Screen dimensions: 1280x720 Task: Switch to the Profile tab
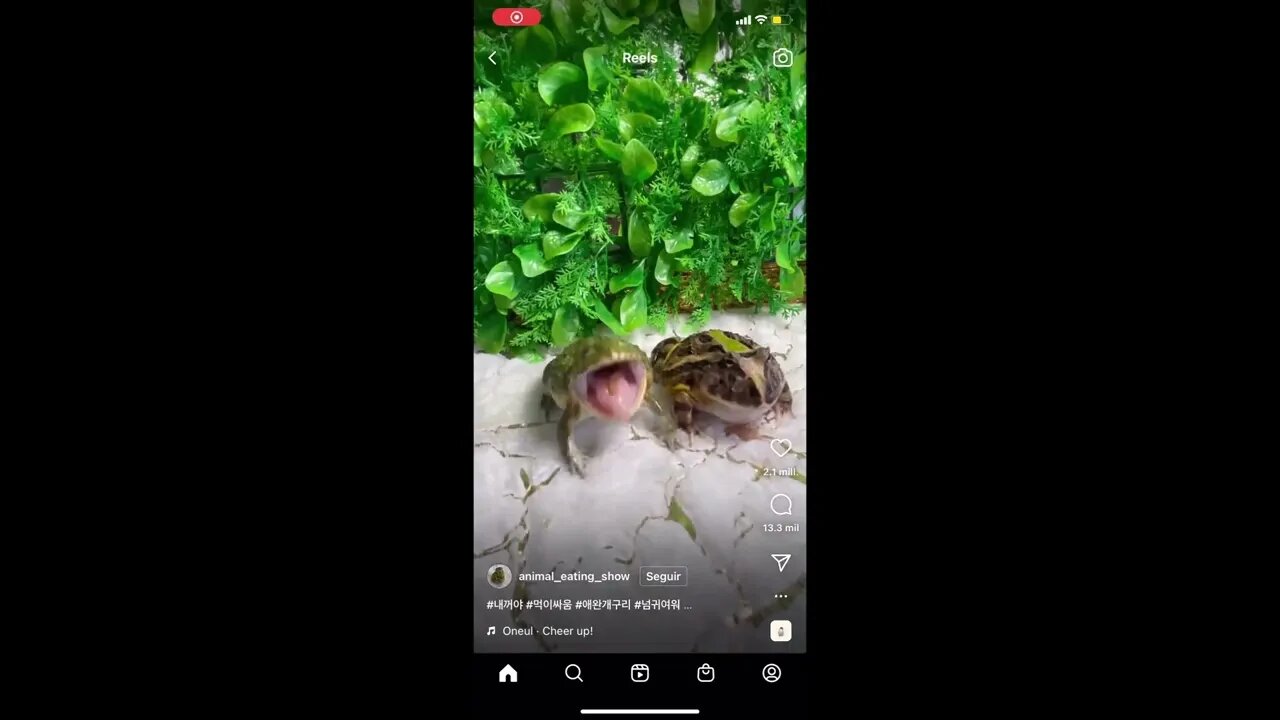[x=772, y=673]
